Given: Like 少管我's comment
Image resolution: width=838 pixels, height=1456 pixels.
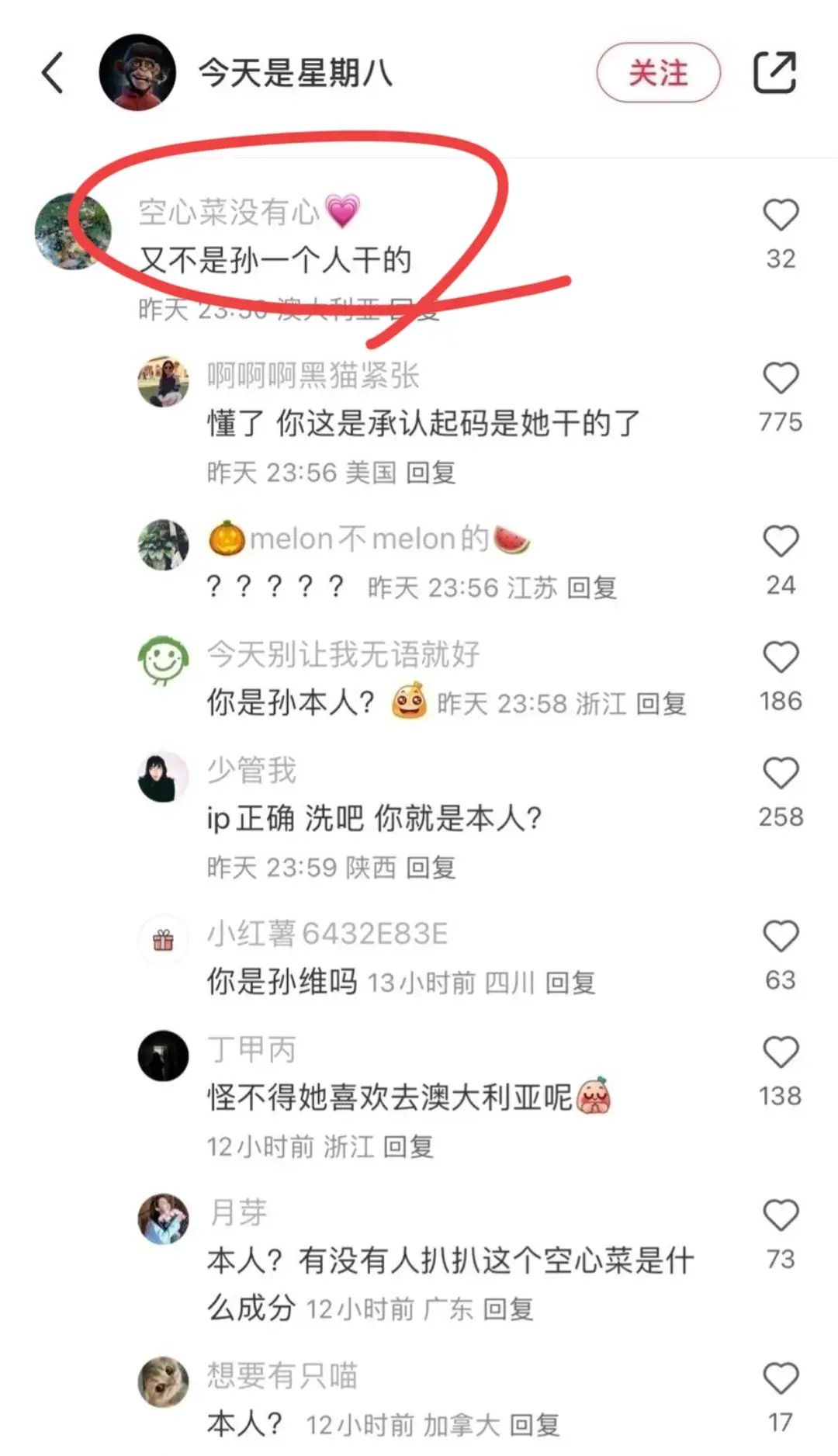Looking at the screenshot, I should click(780, 774).
